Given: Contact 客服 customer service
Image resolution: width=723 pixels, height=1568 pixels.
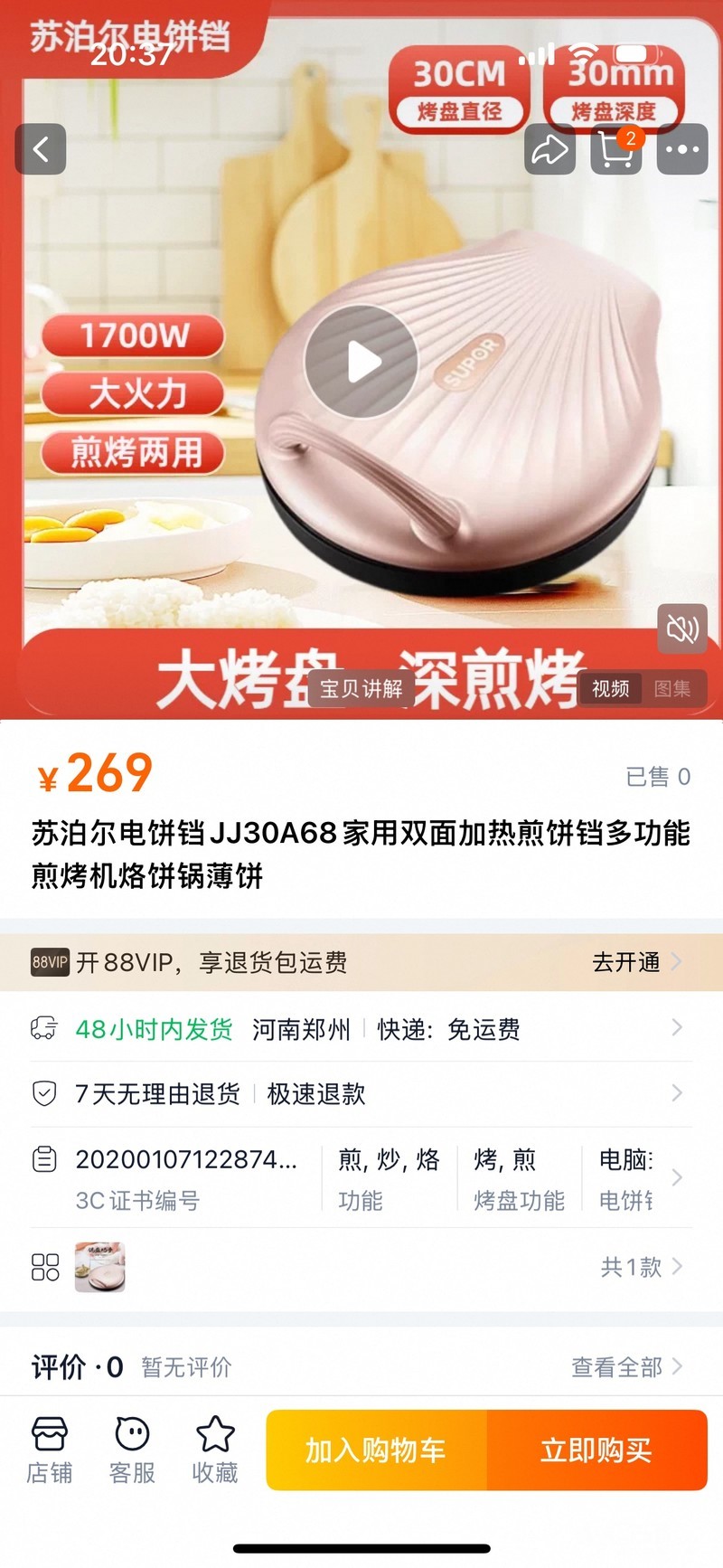Looking at the screenshot, I should point(132,1450).
